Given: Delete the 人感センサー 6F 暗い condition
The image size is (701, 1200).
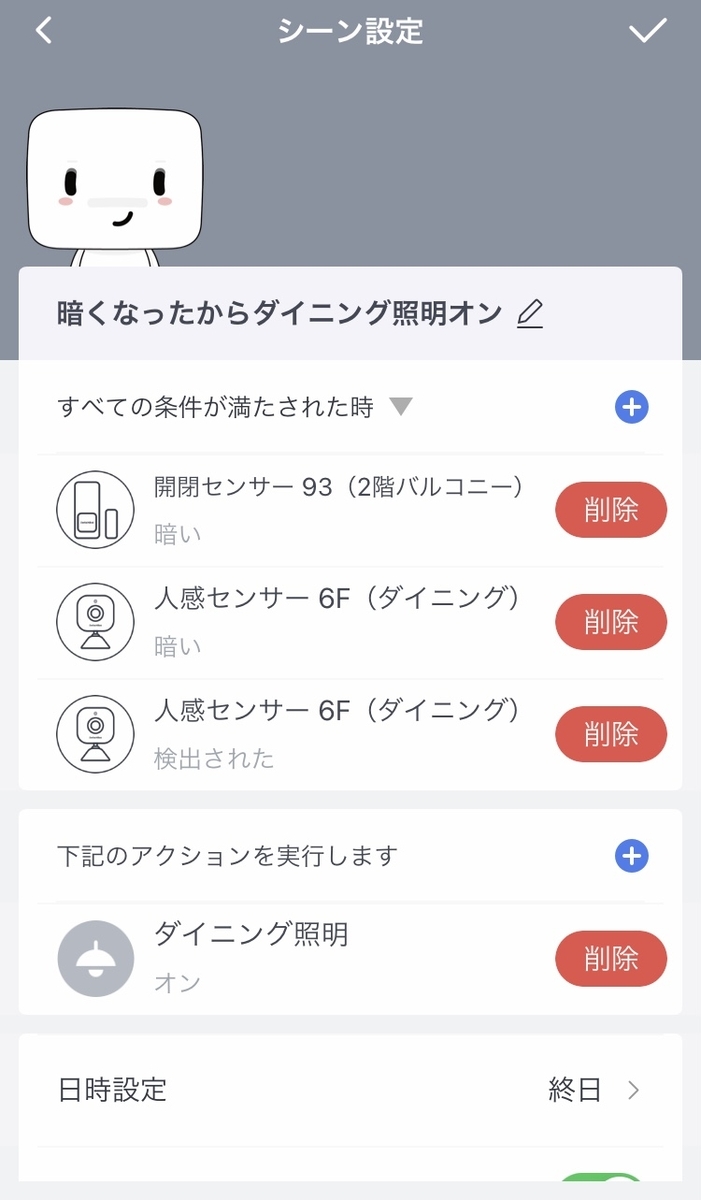Looking at the screenshot, I should pos(610,622).
